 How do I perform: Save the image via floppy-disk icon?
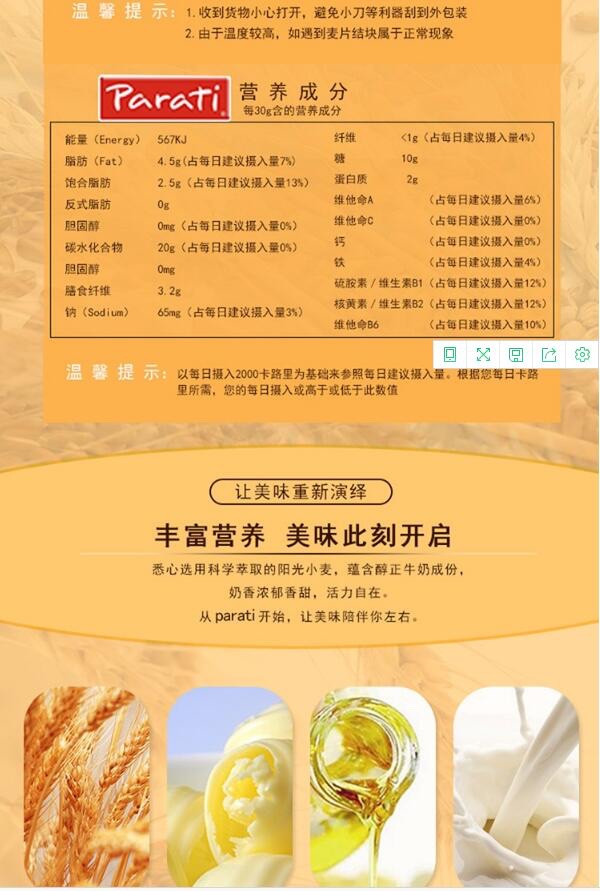516,354
